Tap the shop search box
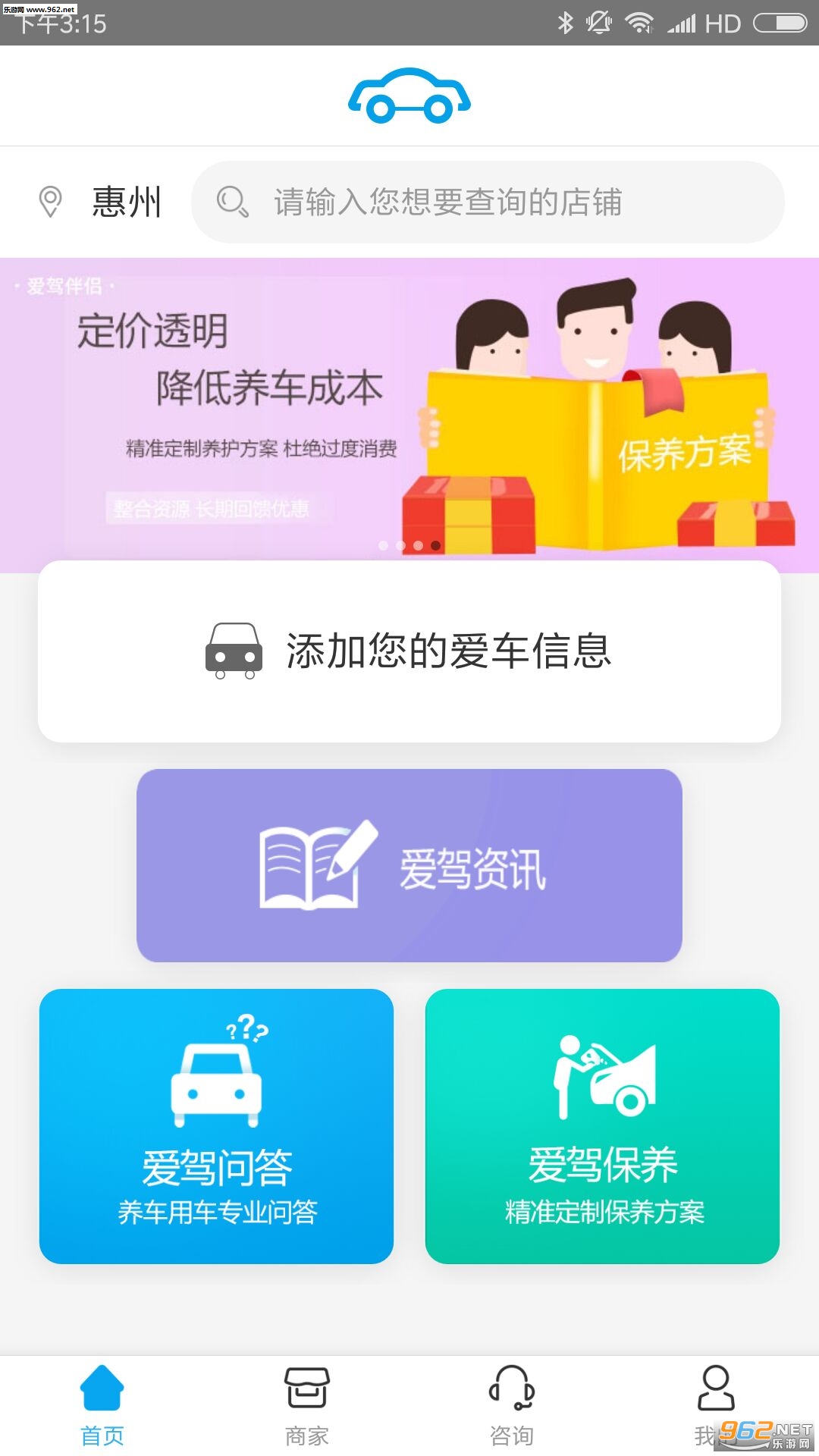819x1456 pixels. point(487,202)
